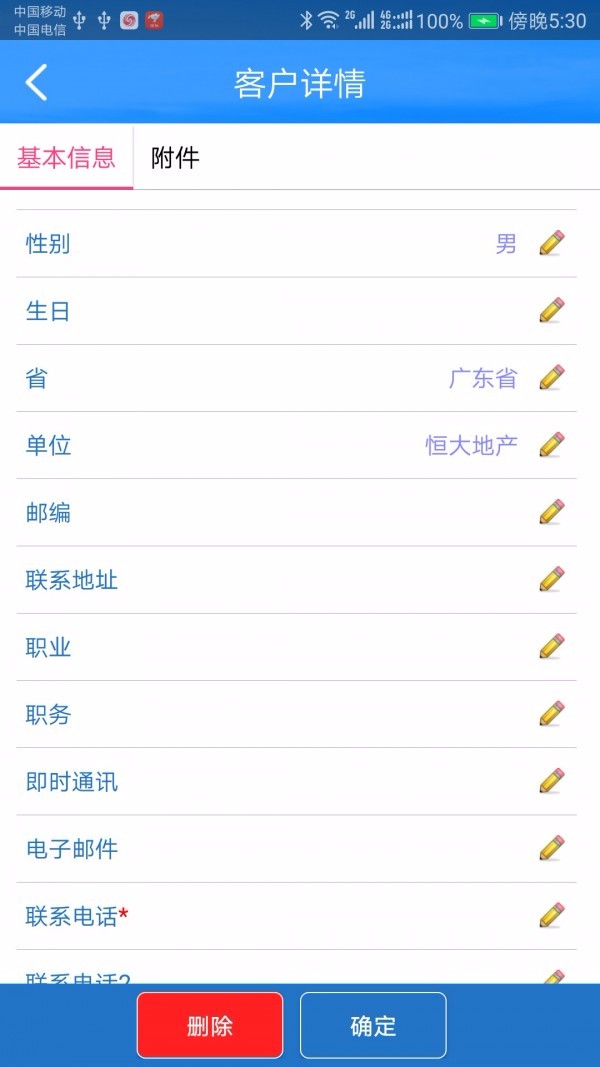600x1067 pixels.
Task: Tap the pencil icon for 邮编
Action: coord(552,512)
